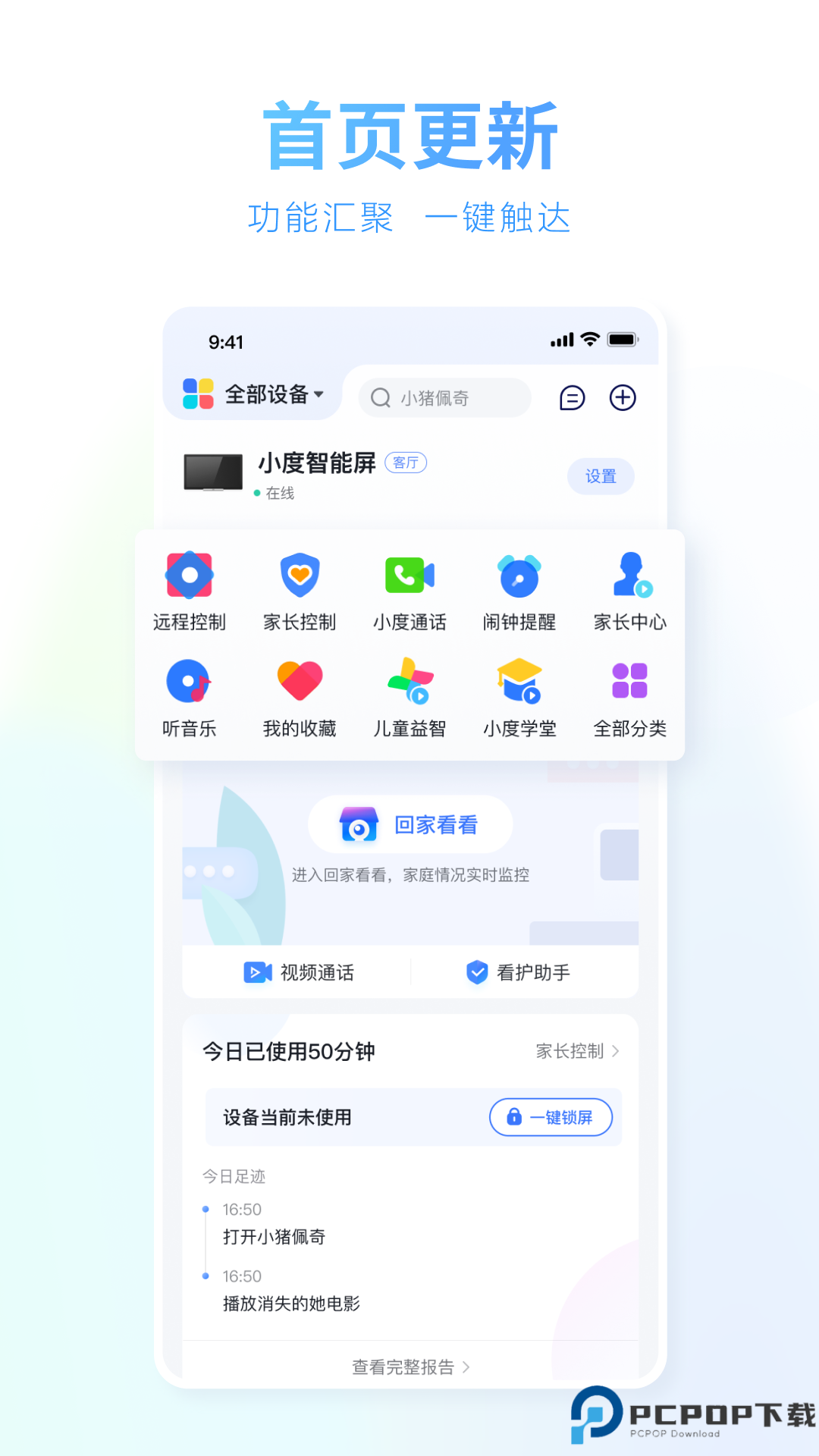Open 闹钟提醒

pos(519,591)
